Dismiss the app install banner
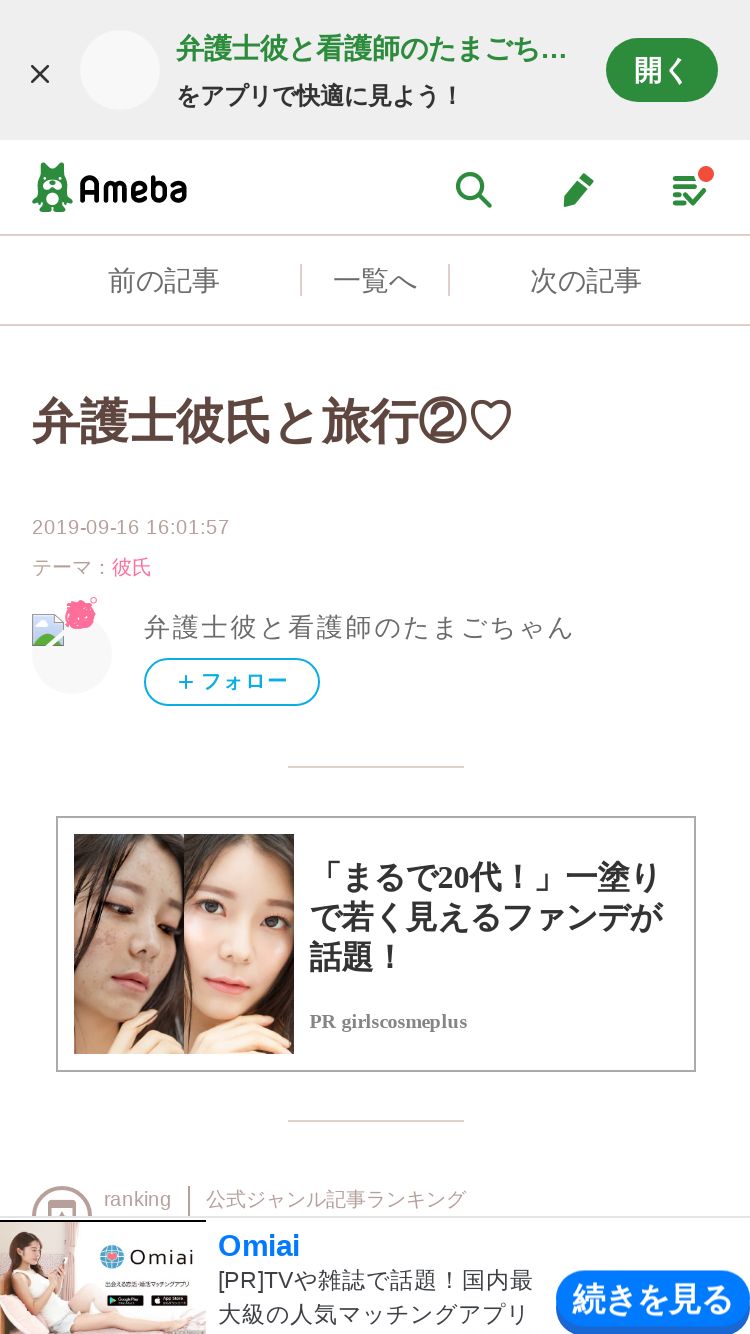750x1334 pixels. (x=40, y=74)
